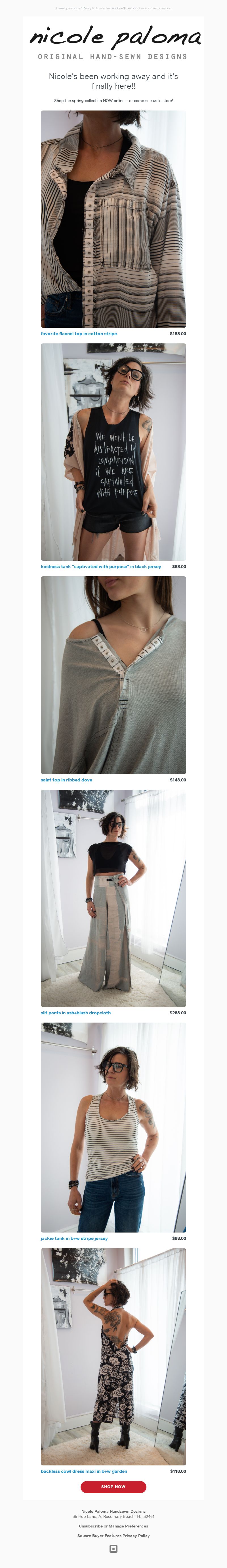This screenshot has height=1568, width=227.
Task: Tap the red Shop Now button
Action: click(x=113, y=1486)
